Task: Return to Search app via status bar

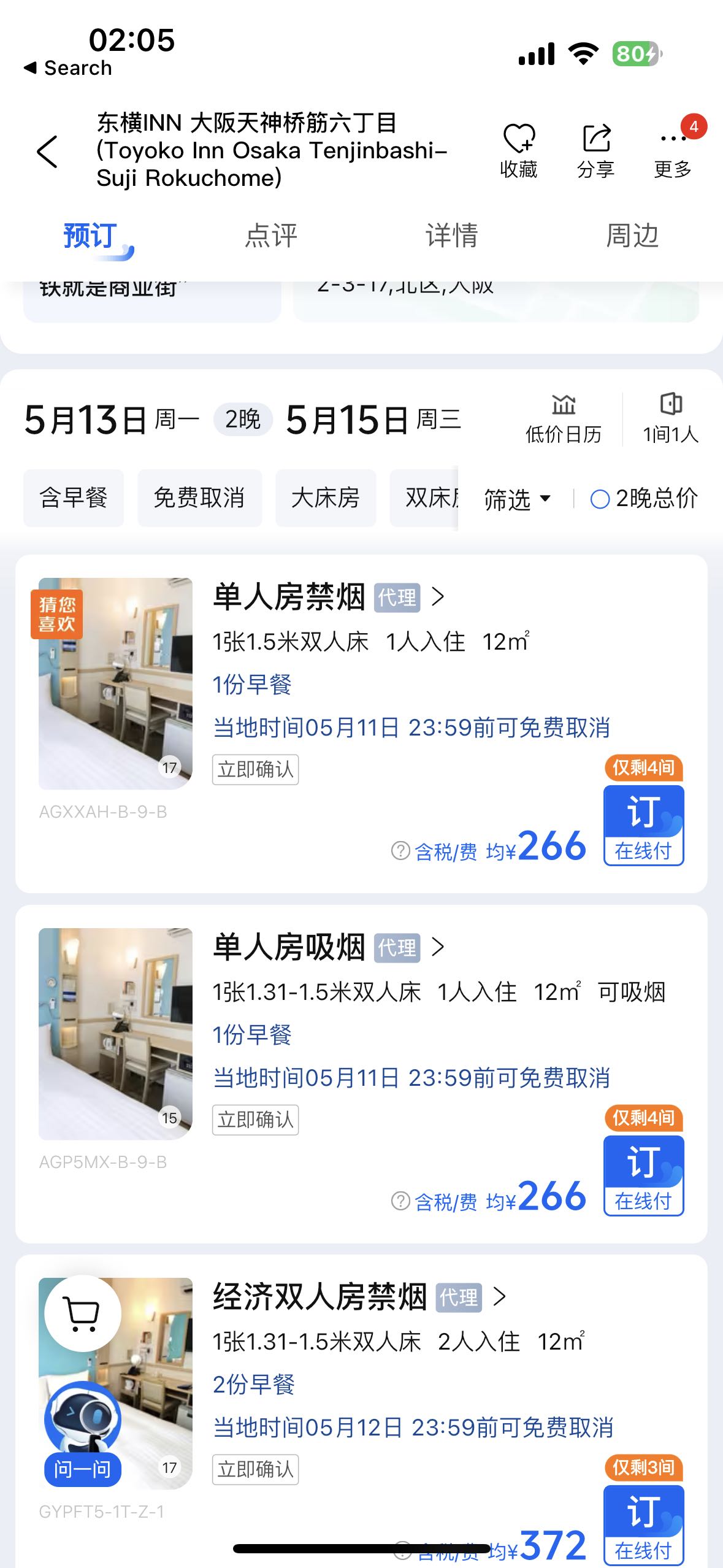Action: (x=67, y=68)
